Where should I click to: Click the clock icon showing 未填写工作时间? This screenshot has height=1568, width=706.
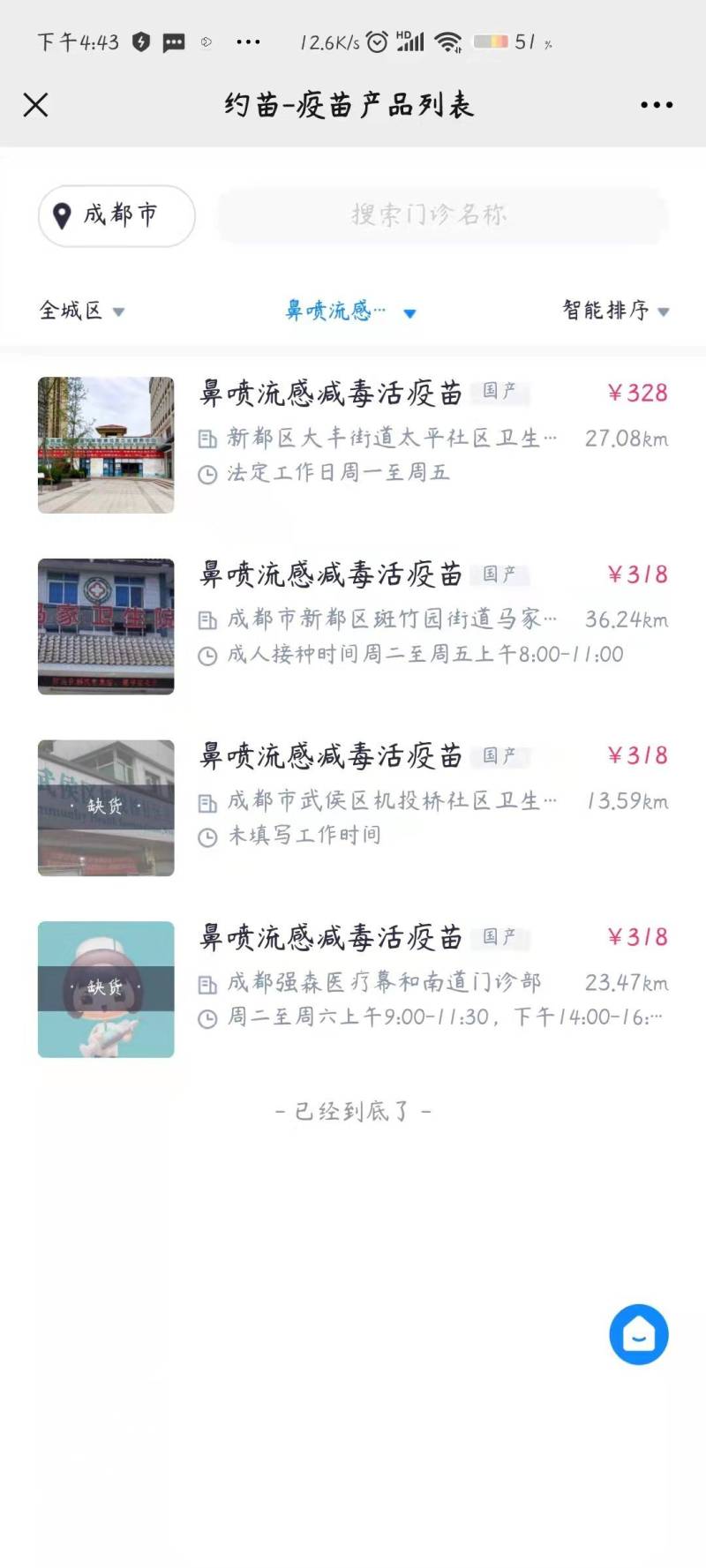[206, 835]
